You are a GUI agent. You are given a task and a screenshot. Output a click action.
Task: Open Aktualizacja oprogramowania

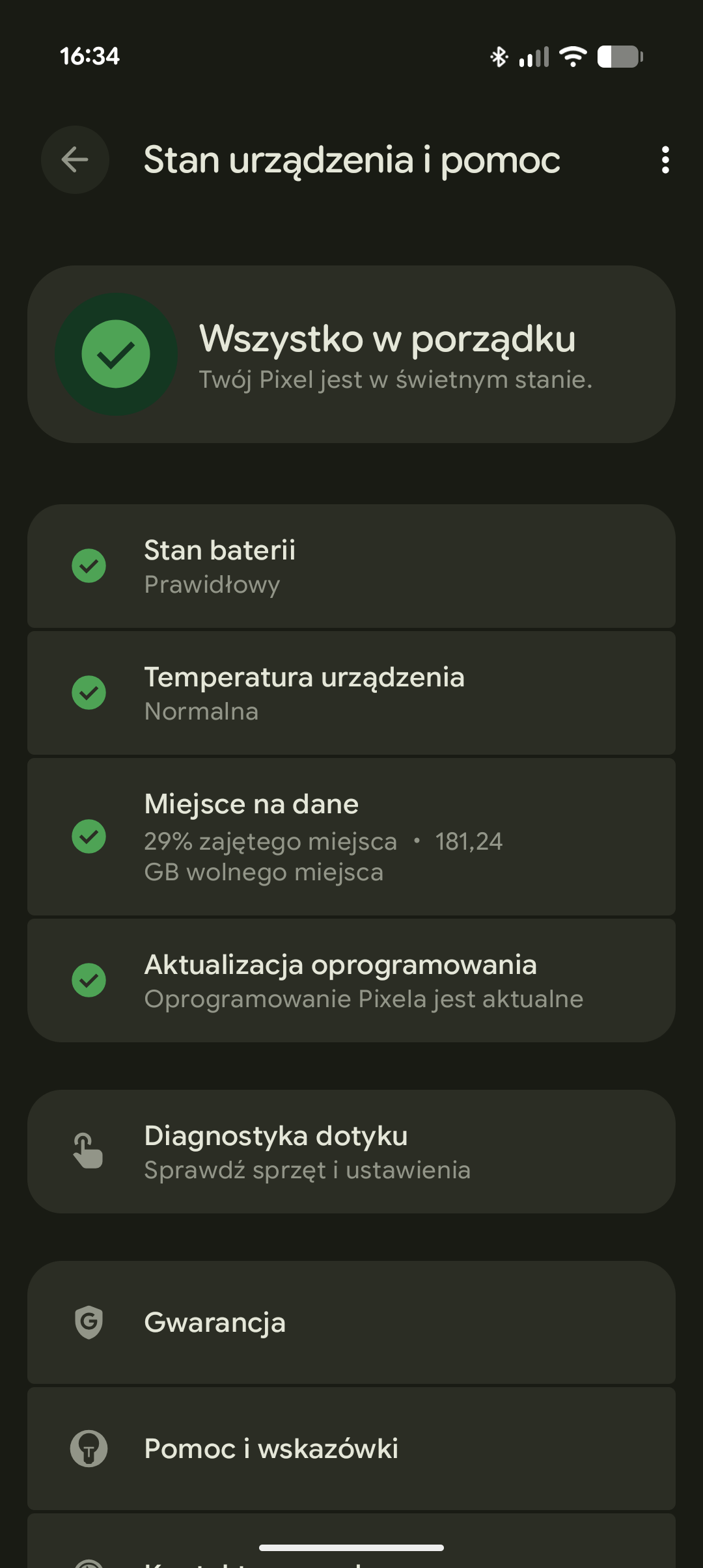pyautogui.click(x=351, y=980)
